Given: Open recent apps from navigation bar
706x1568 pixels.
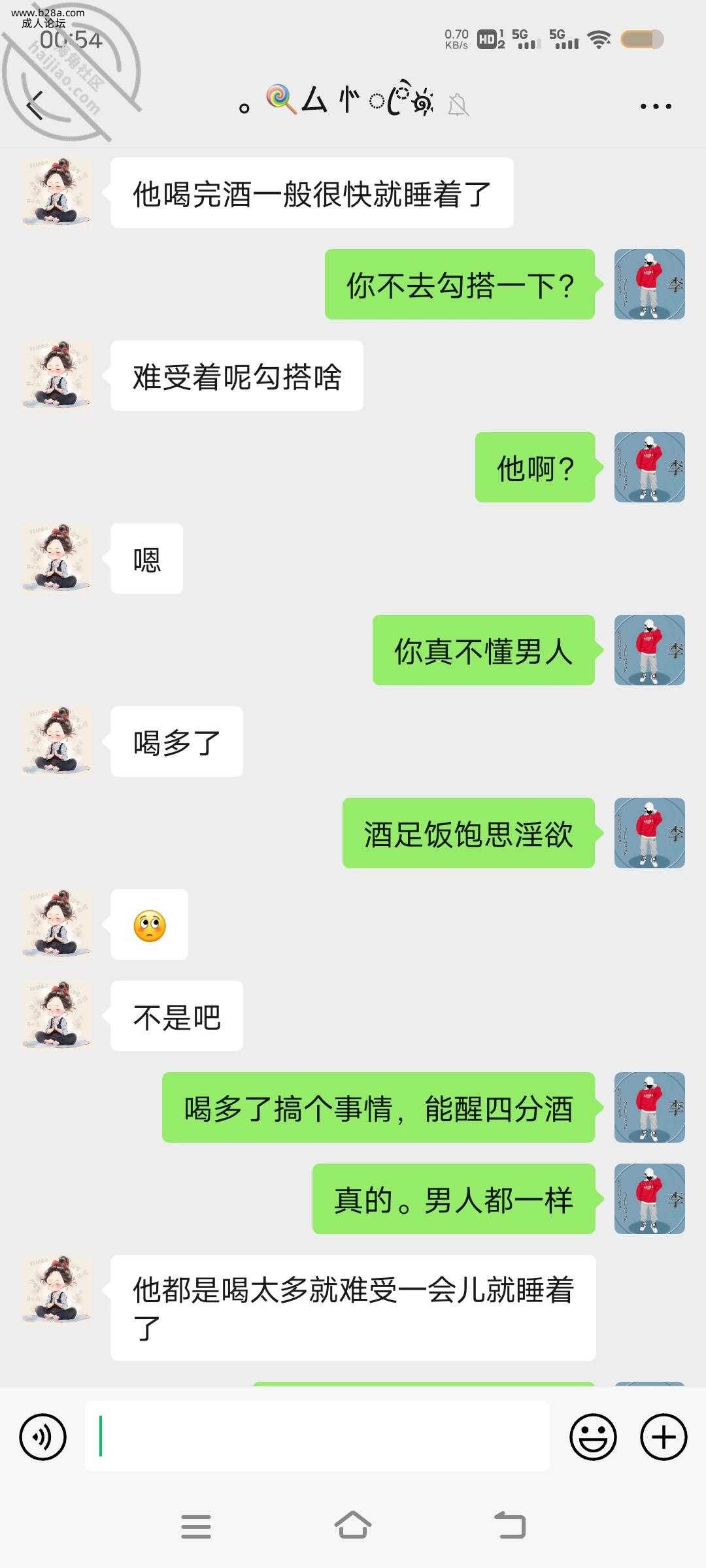Looking at the screenshot, I should tap(195, 1526).
